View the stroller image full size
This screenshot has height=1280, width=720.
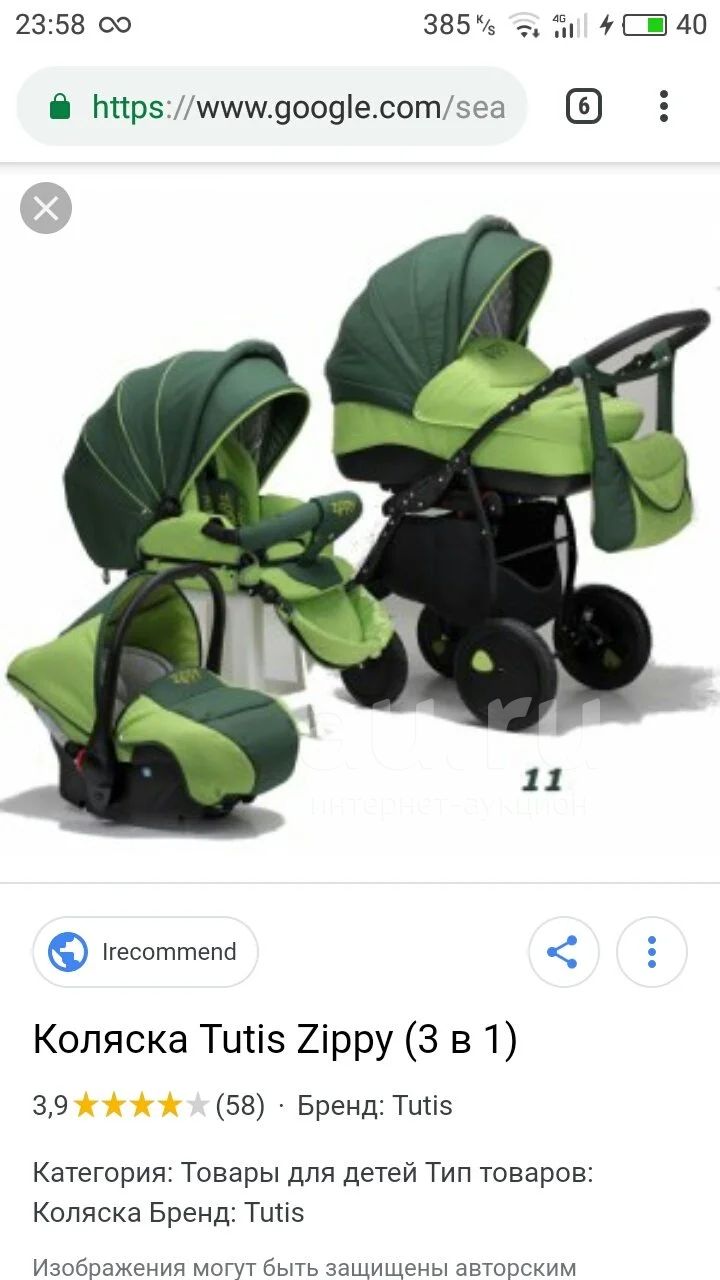click(360, 520)
